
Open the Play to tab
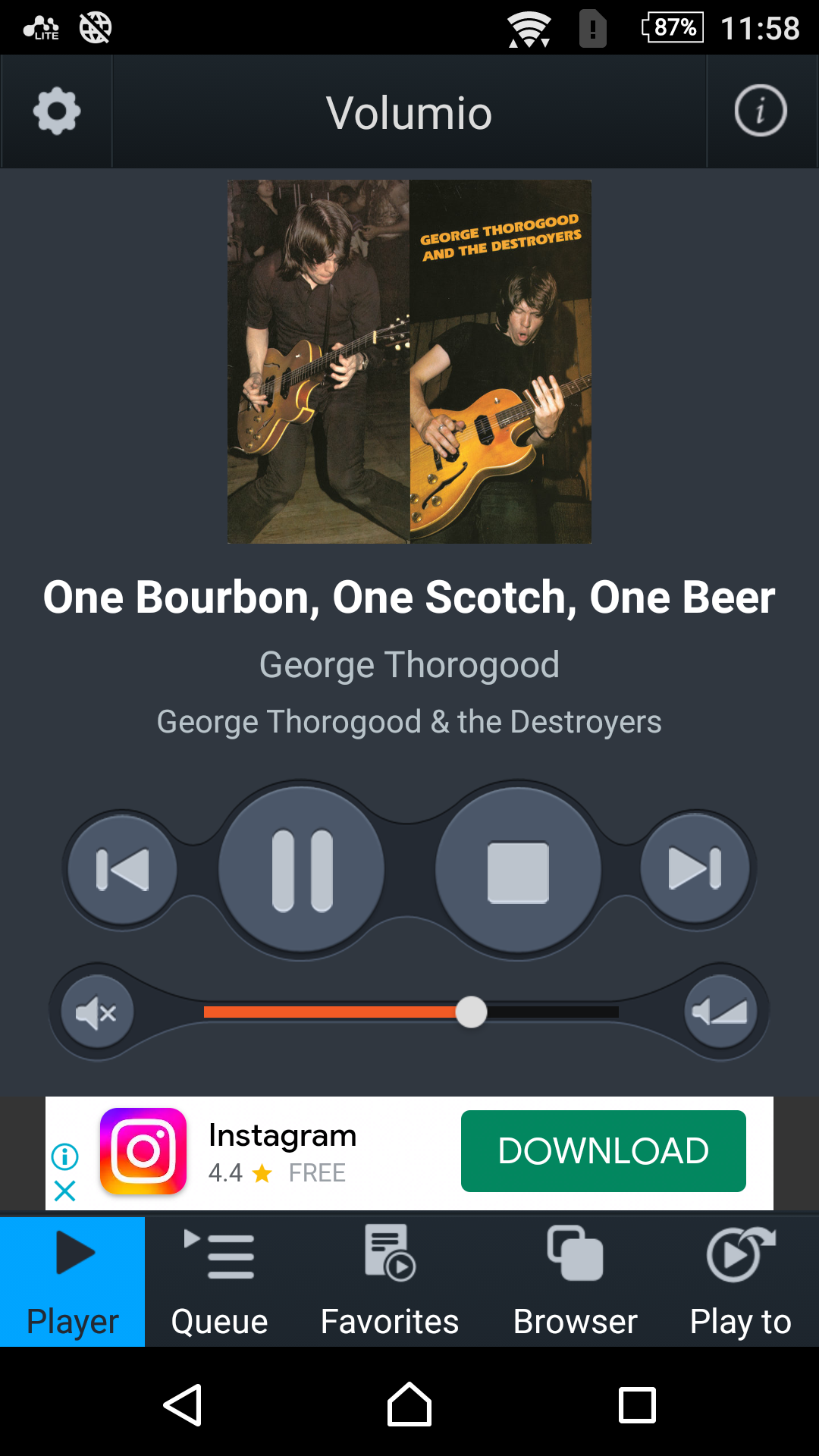click(x=741, y=1282)
